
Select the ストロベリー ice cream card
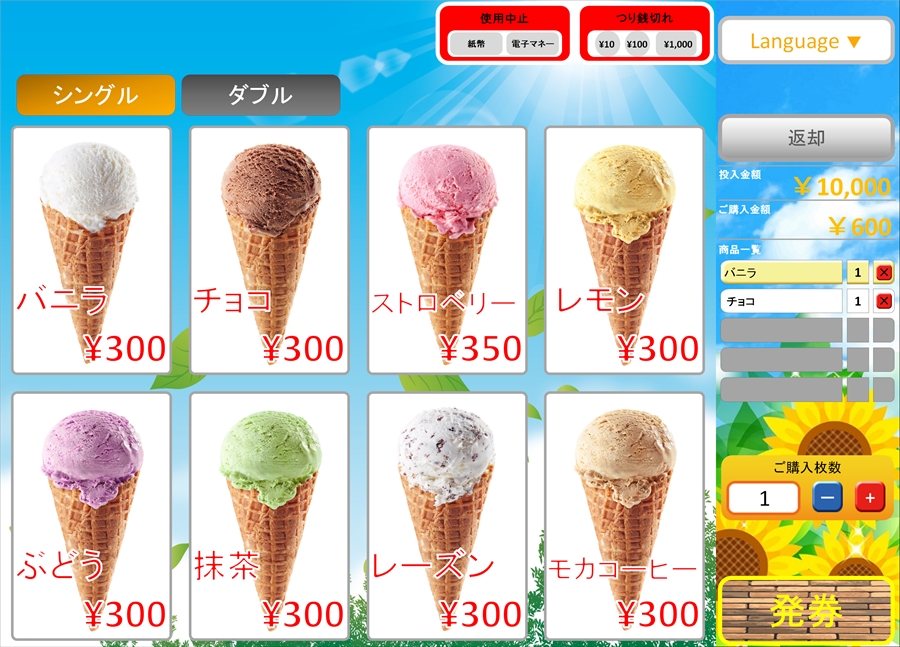pos(447,250)
